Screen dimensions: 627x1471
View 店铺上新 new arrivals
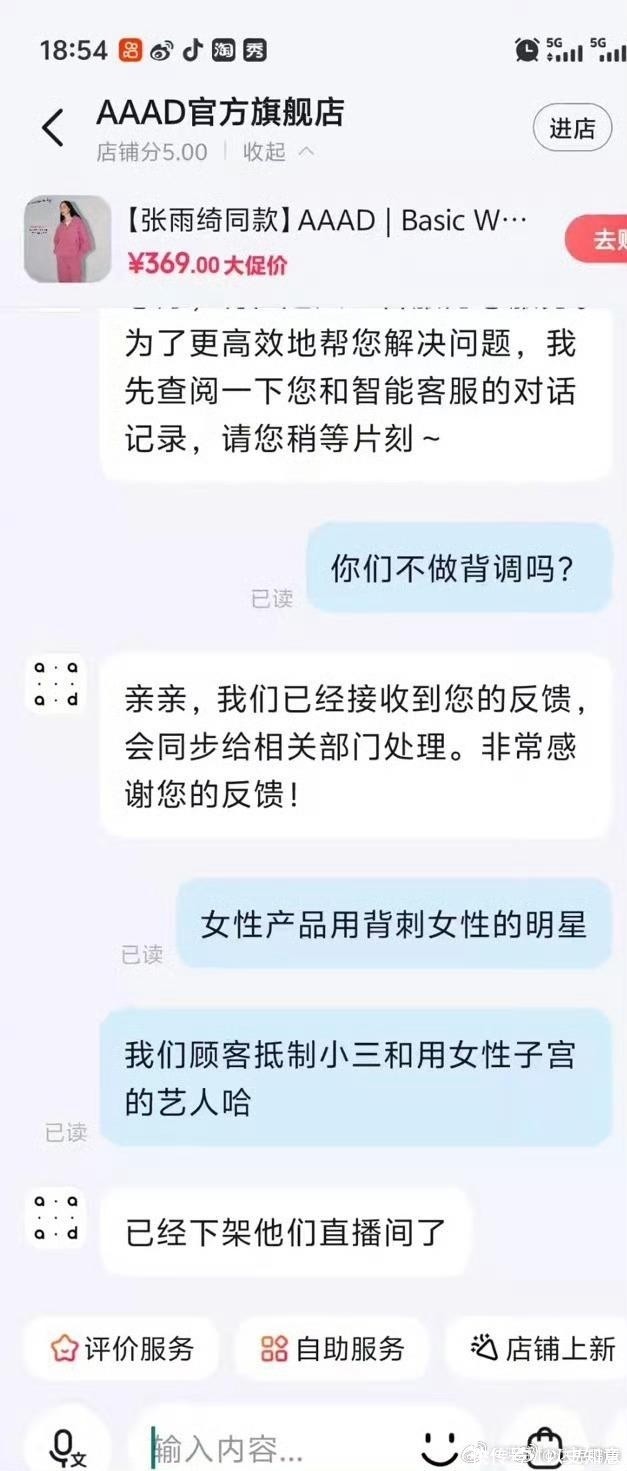(543, 1349)
